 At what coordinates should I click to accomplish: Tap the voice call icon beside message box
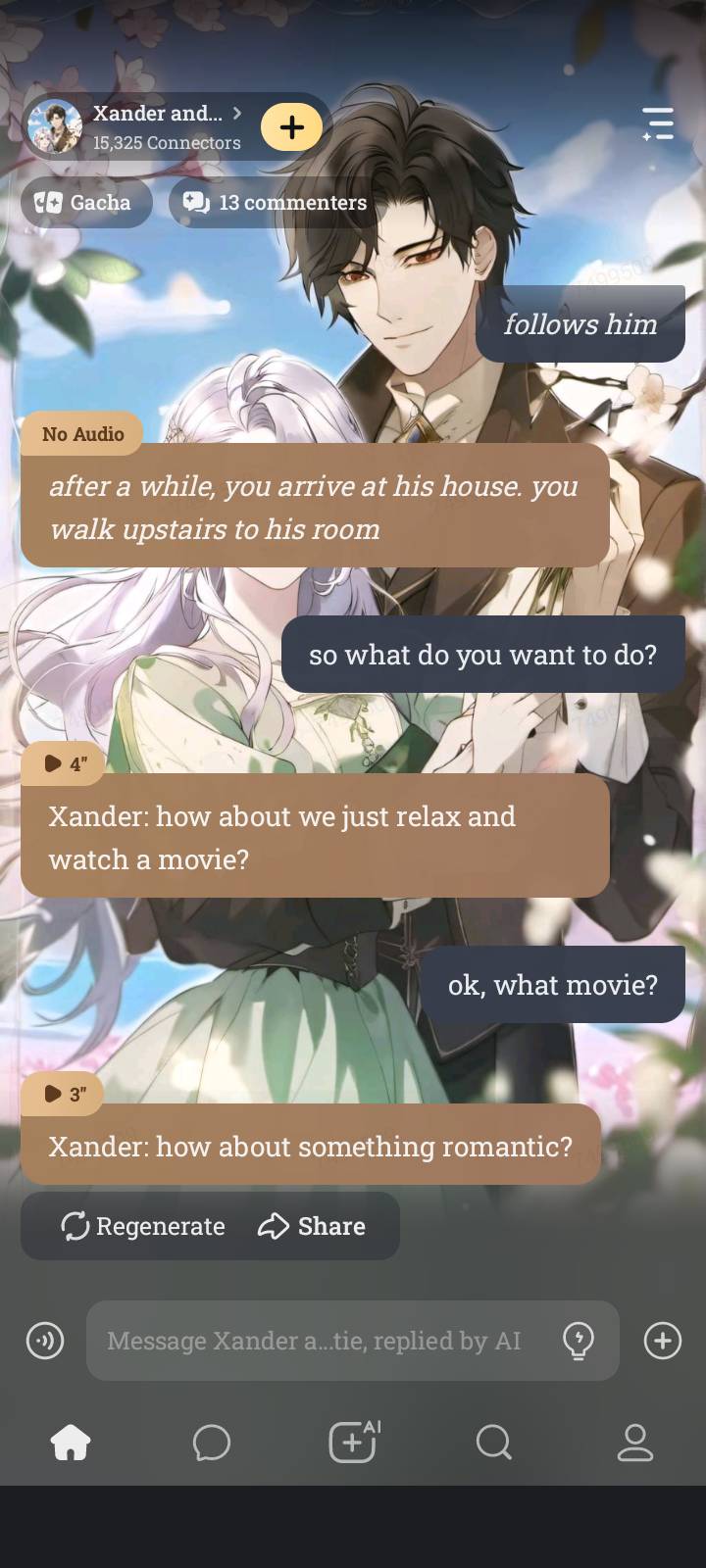click(x=45, y=1341)
